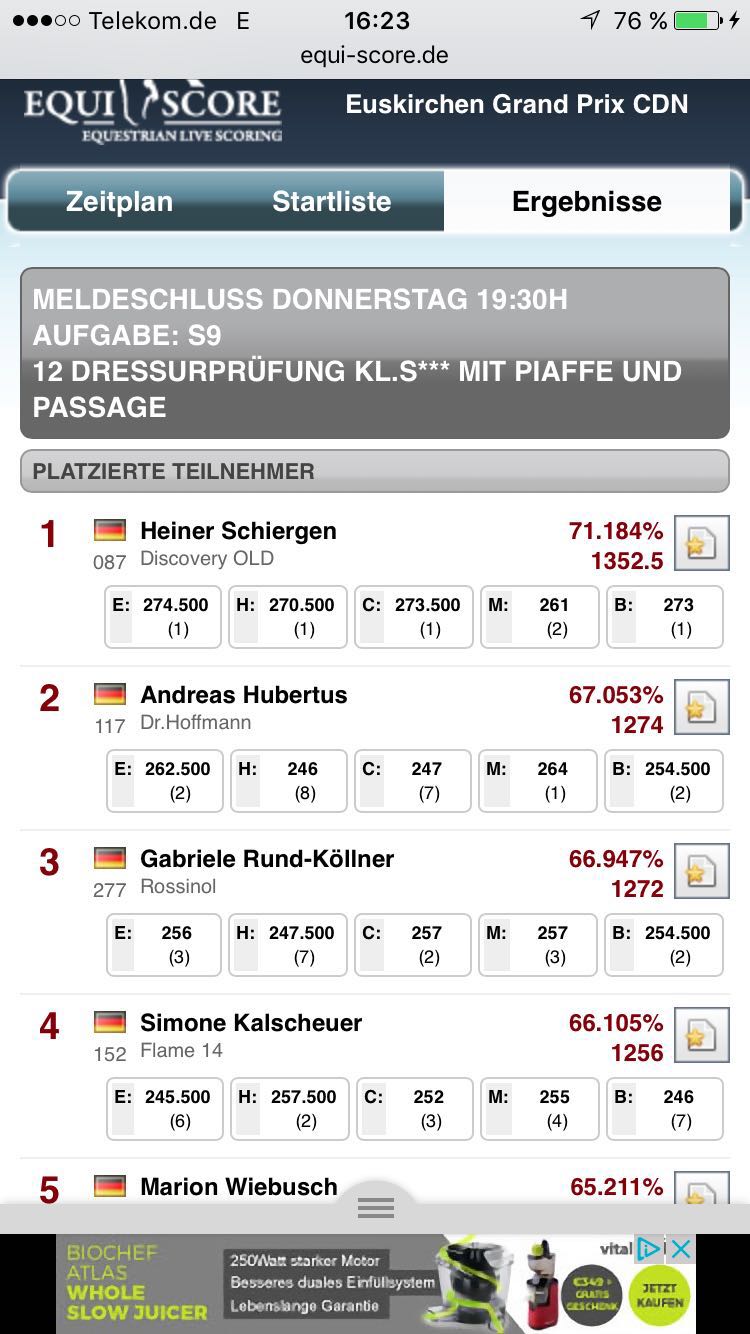Close the Biochef juicer ad

tap(681, 1248)
